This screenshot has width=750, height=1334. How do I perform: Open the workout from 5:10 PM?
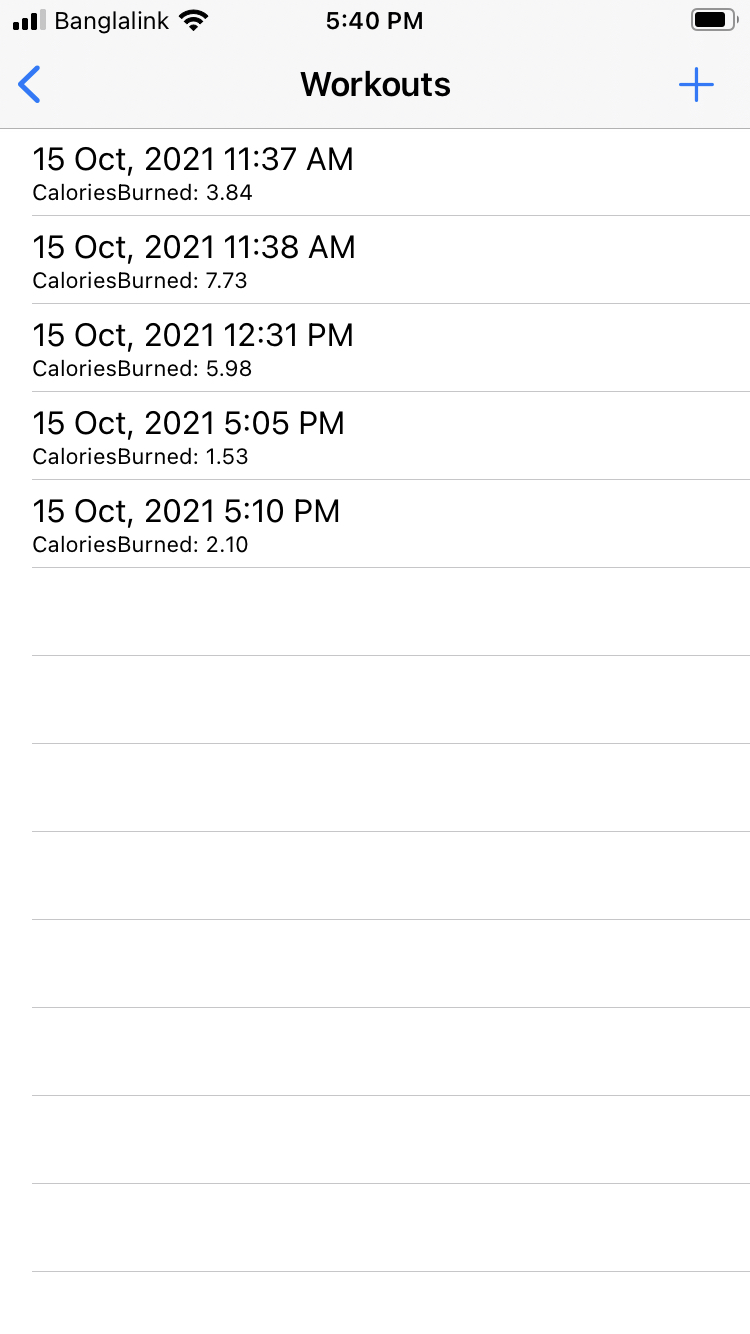coord(186,511)
